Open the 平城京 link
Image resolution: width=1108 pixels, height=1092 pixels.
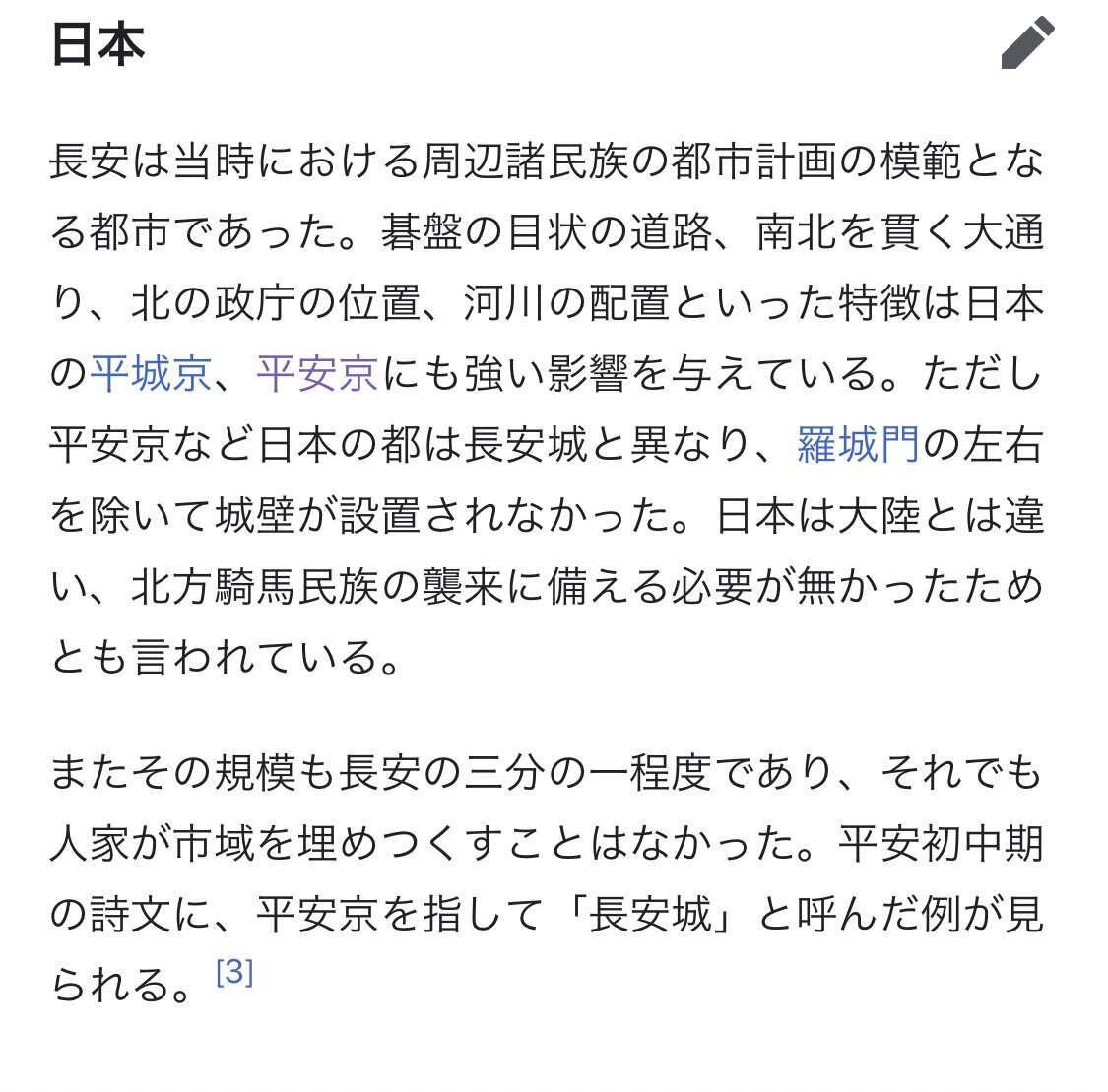tap(150, 374)
